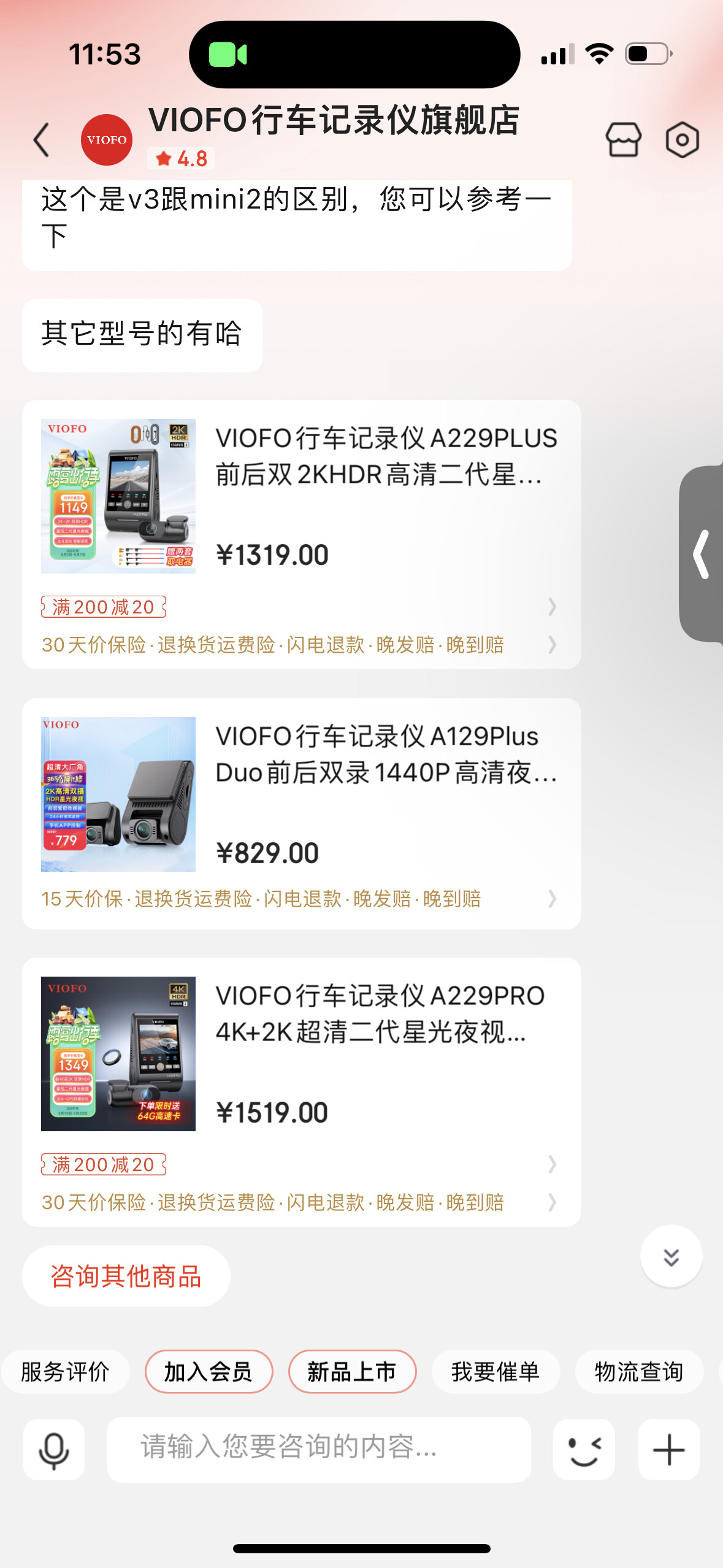Select the 服务评价 quick action
Image resolution: width=723 pixels, height=1568 pixels.
(65, 1372)
